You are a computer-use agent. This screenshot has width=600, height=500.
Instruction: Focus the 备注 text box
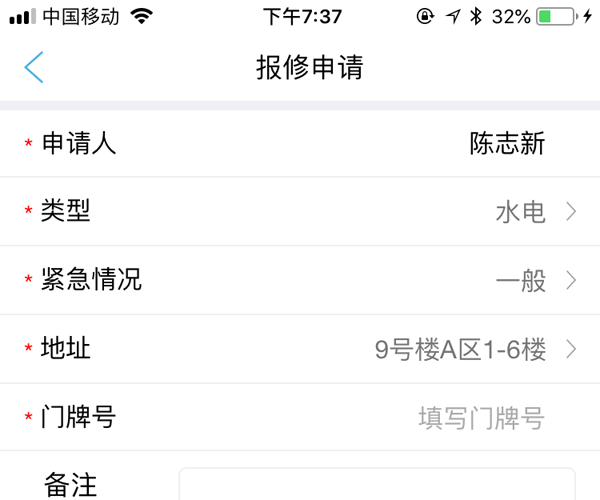(376, 484)
